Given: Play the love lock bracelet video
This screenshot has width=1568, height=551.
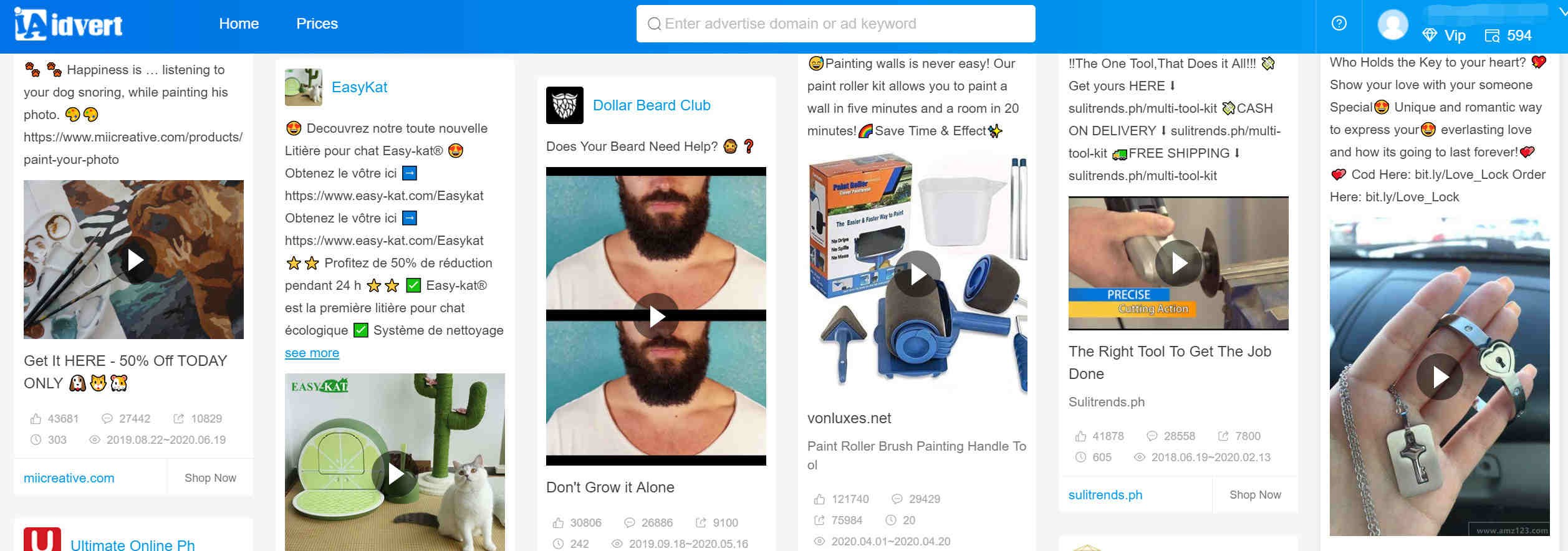Looking at the screenshot, I should coord(1440,376).
